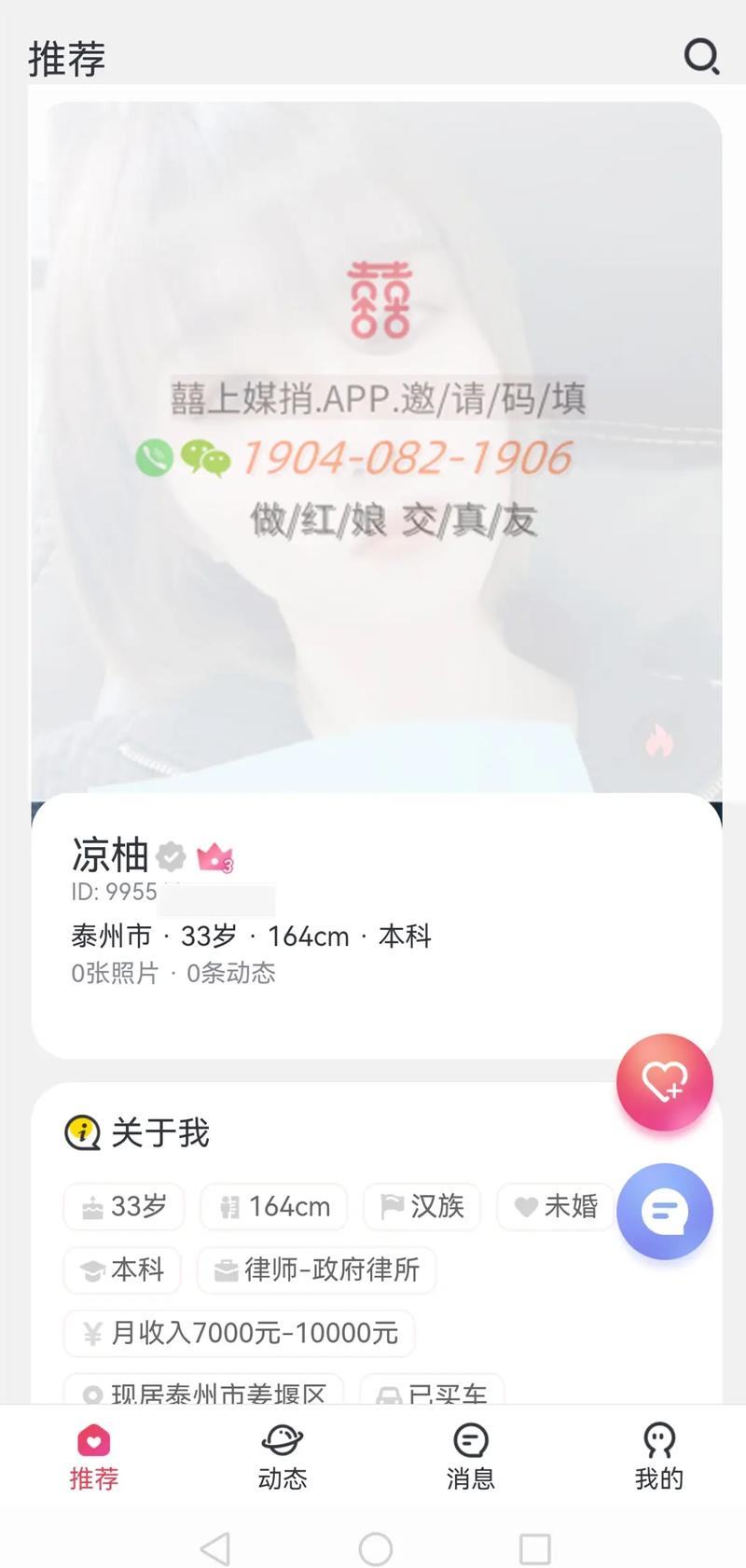Expand the 律师-政府律所 occupation tag

pyautogui.click(x=316, y=1270)
